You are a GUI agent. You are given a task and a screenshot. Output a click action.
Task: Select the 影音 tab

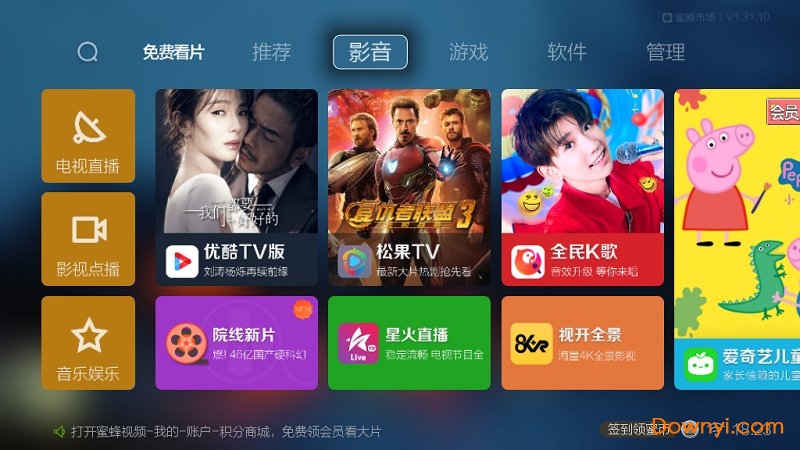pyautogui.click(x=370, y=52)
